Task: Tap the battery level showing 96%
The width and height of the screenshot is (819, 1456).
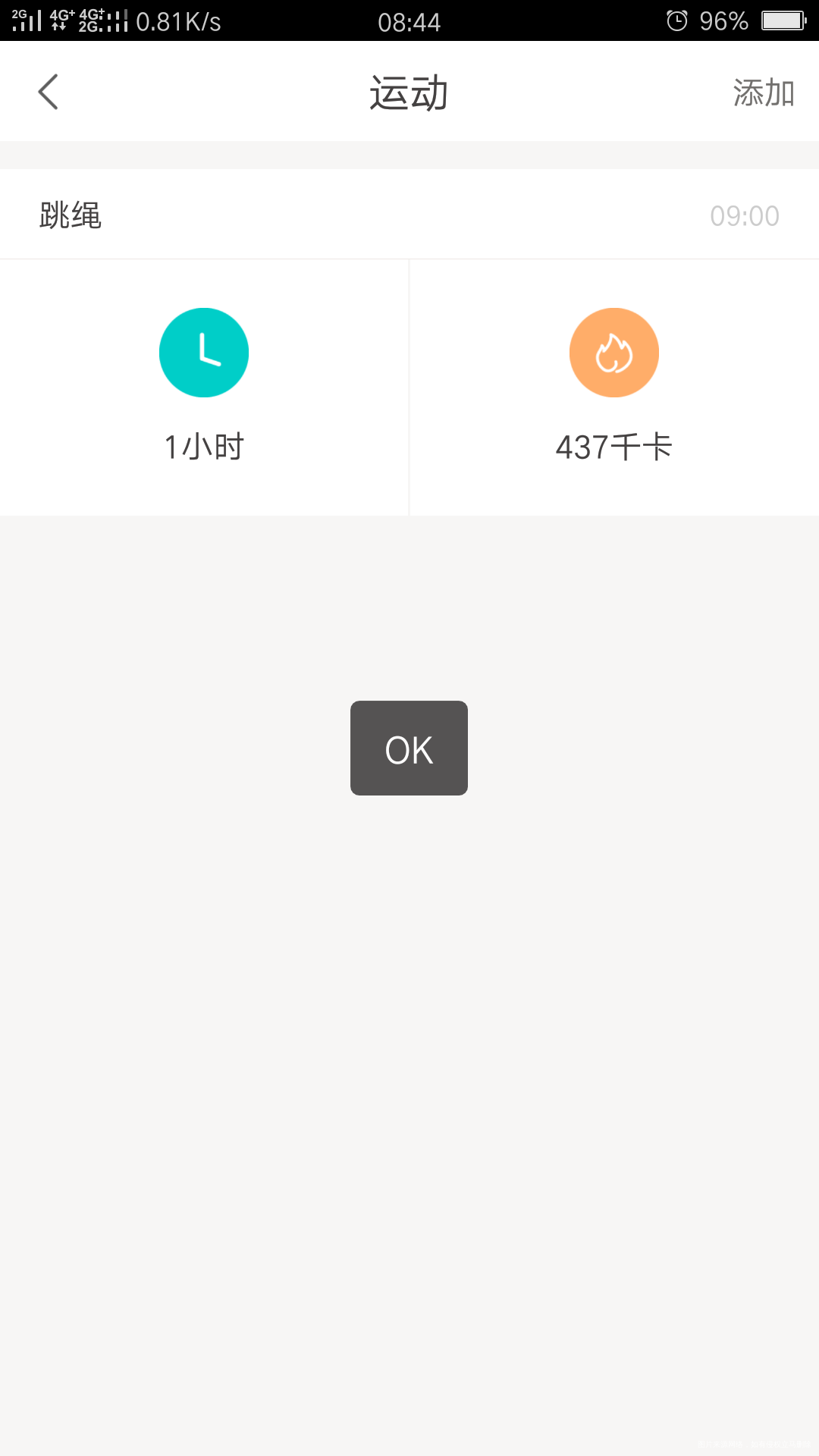Action: pyautogui.click(x=723, y=20)
